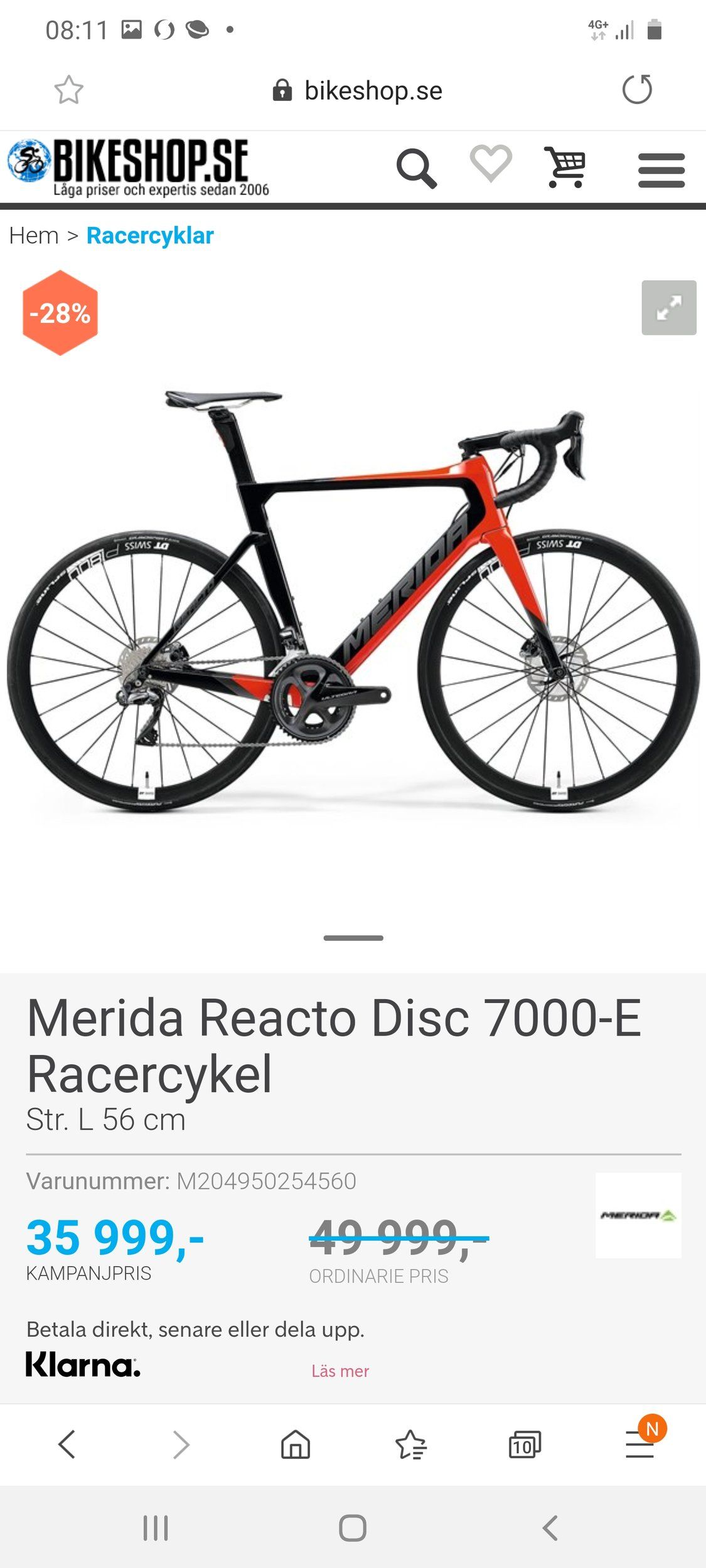Open the Merida brand logo link
The height and width of the screenshot is (1568, 706).
pyautogui.click(x=638, y=1215)
